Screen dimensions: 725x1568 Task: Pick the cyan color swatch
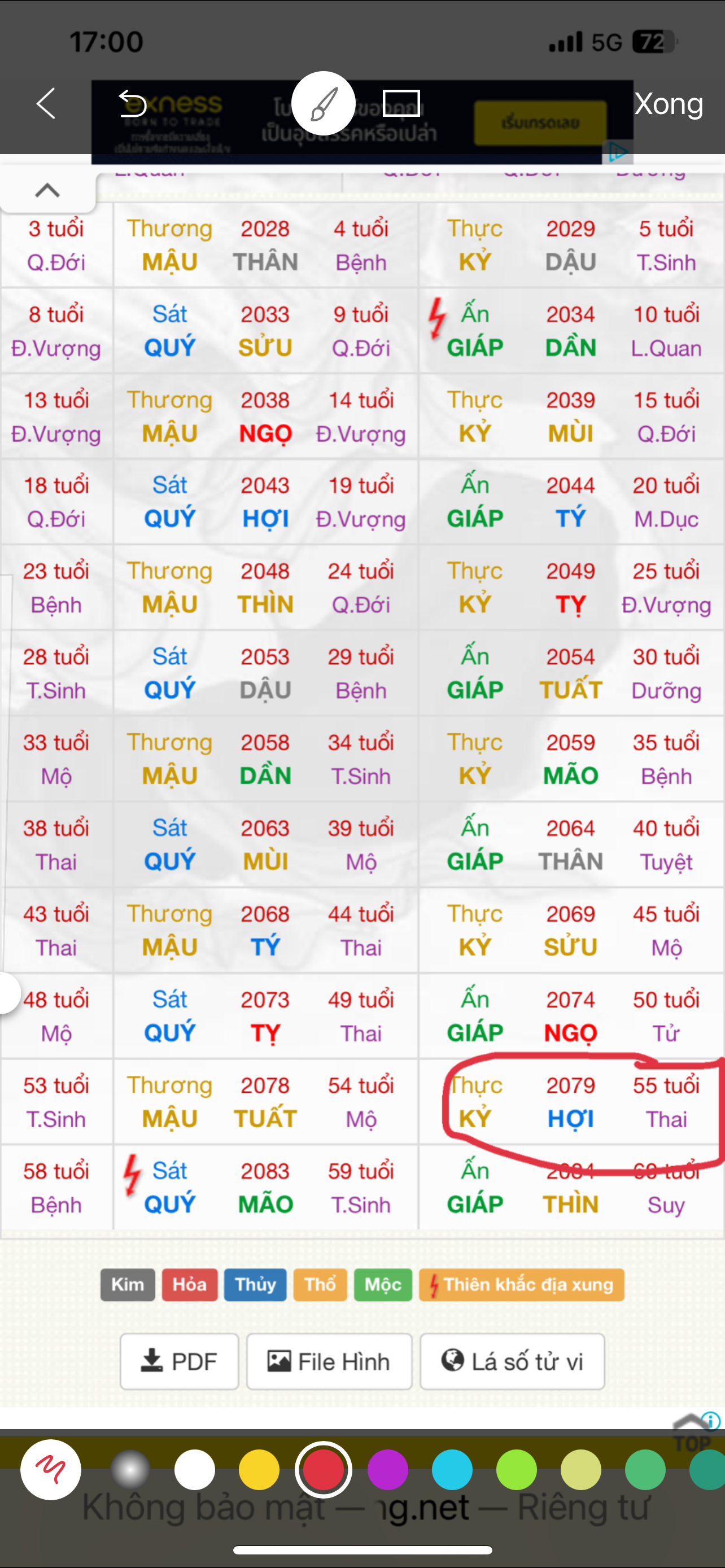click(x=452, y=1469)
